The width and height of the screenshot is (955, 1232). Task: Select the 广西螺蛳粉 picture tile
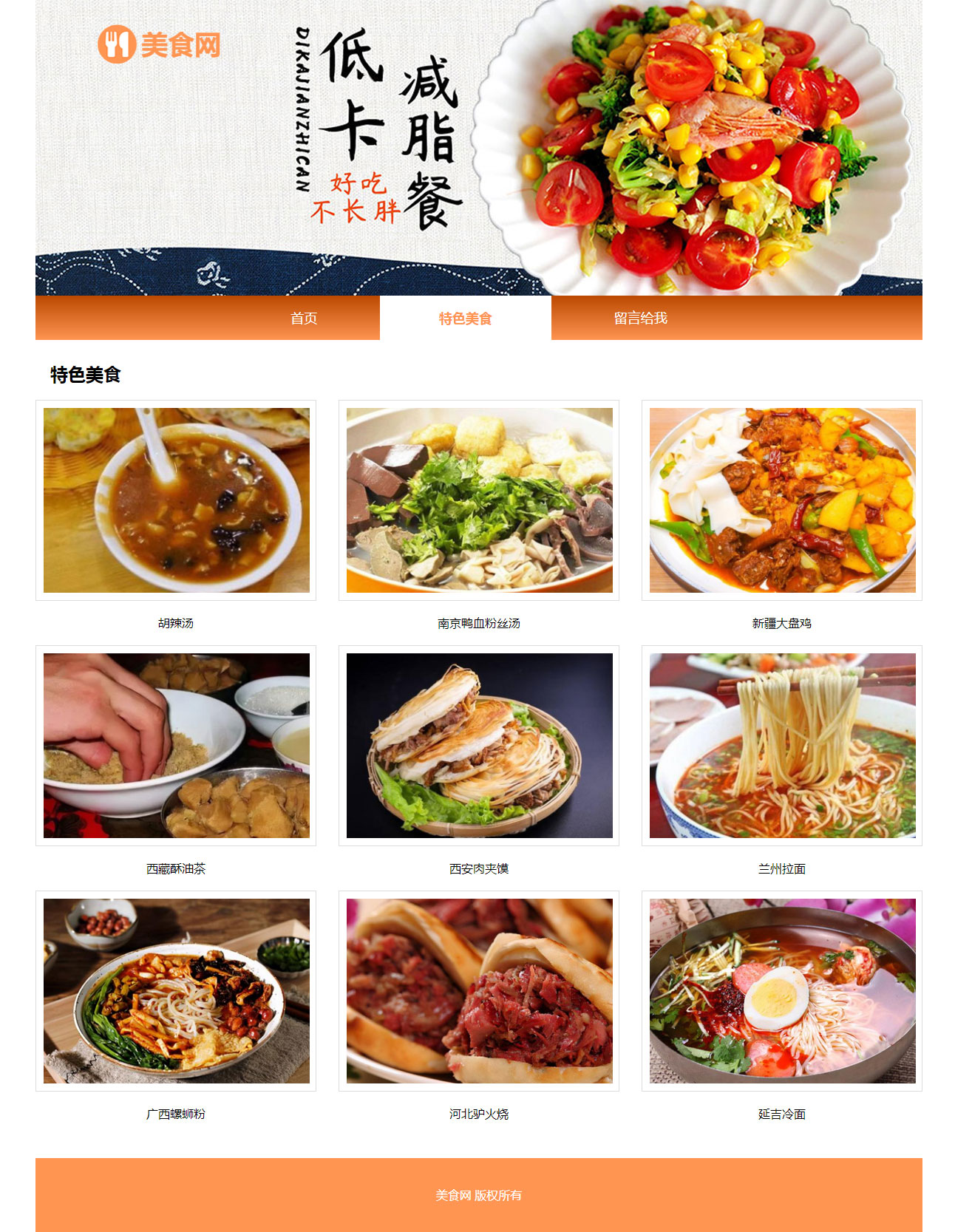(176, 991)
